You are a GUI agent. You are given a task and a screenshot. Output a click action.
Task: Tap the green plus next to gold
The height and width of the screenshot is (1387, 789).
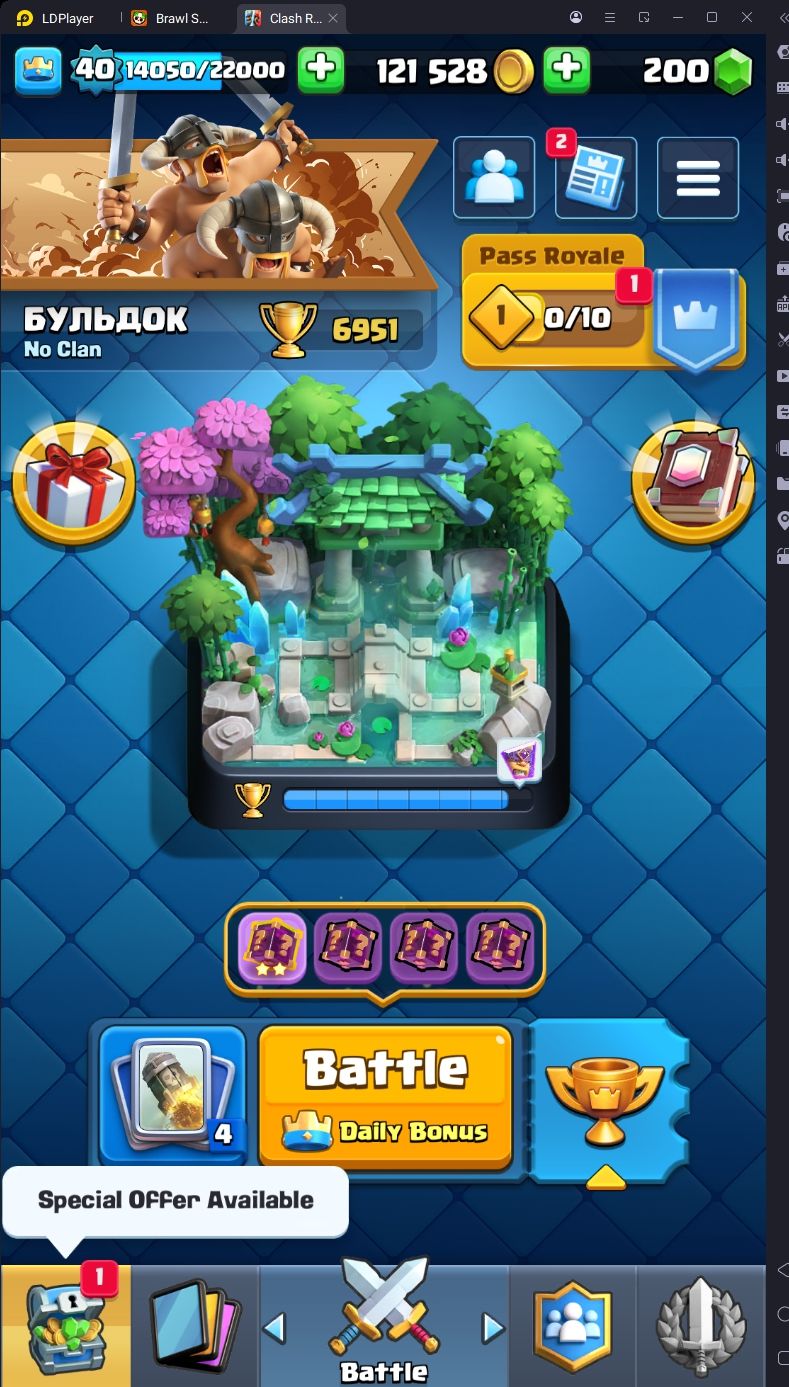tap(566, 69)
